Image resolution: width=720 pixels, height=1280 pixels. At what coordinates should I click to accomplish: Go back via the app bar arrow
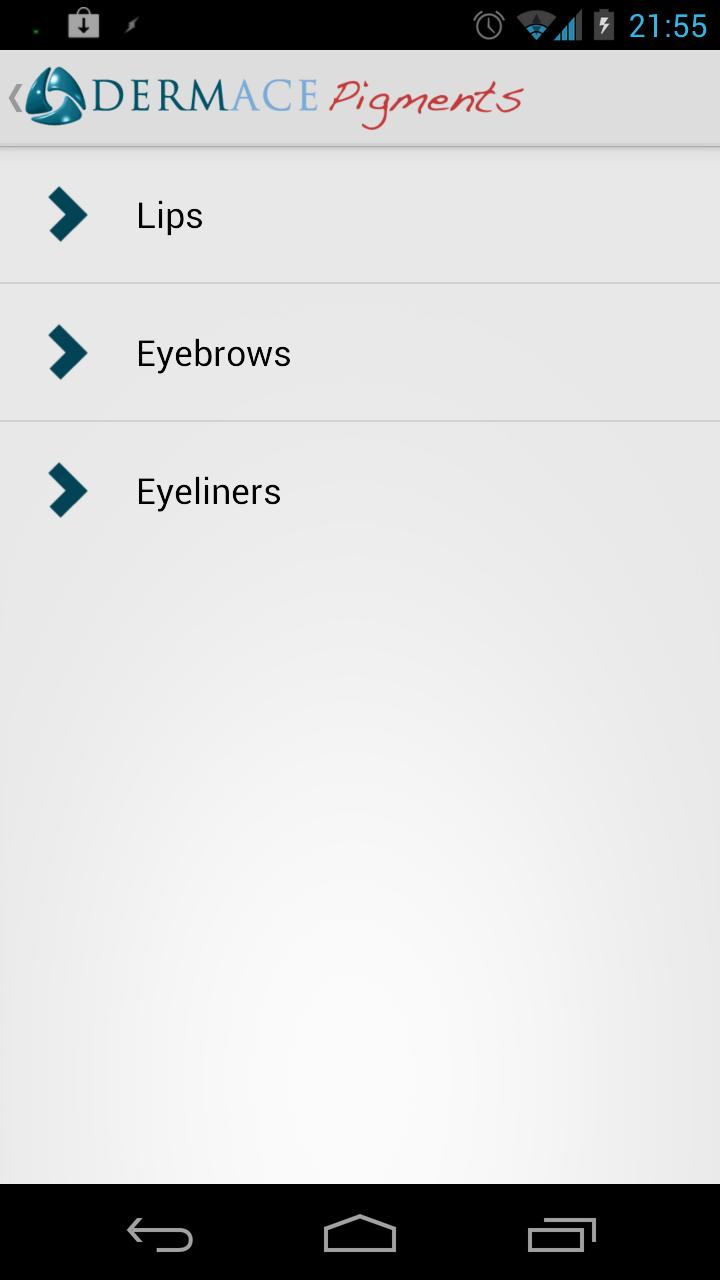click(x=16, y=98)
